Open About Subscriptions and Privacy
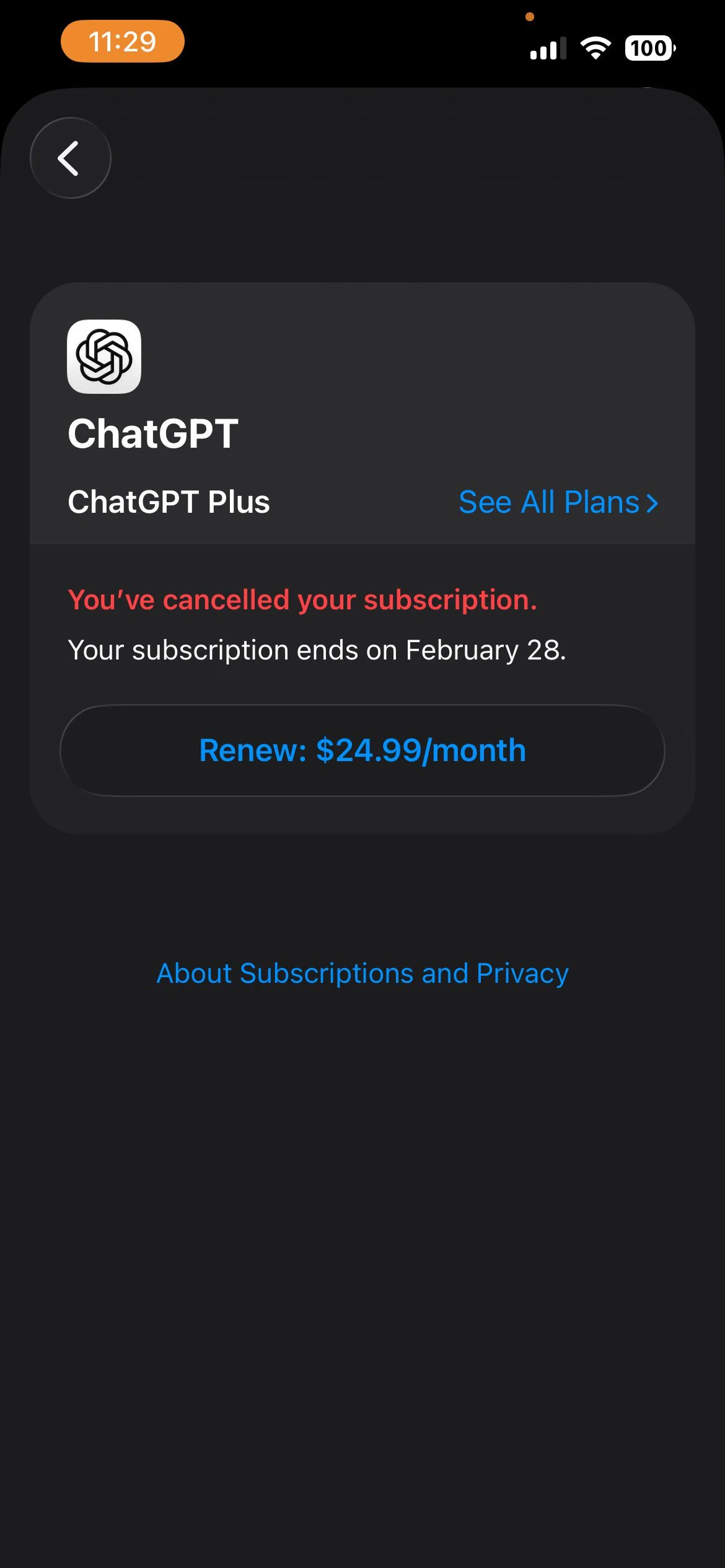This screenshot has width=725, height=1568. click(x=362, y=973)
